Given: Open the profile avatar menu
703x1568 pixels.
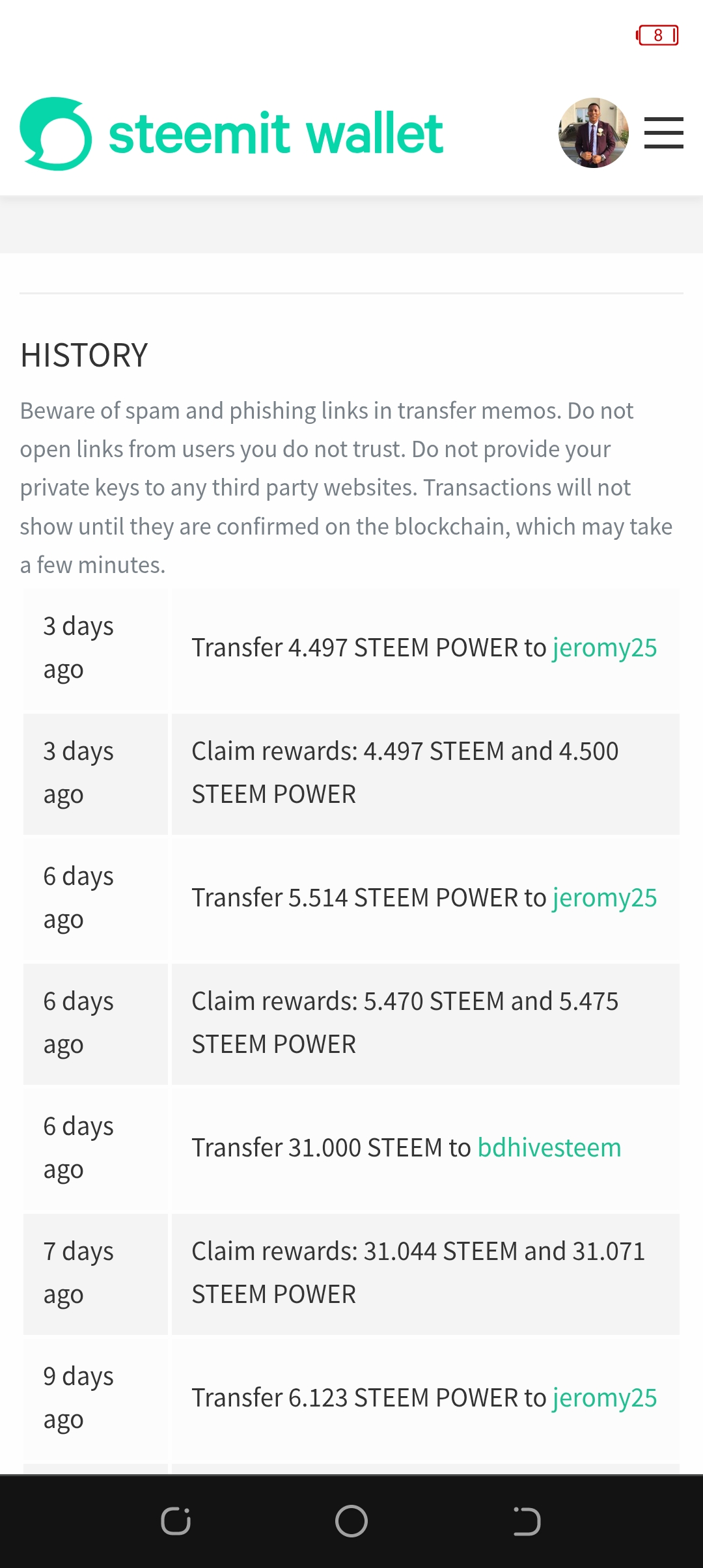Looking at the screenshot, I should (593, 133).
